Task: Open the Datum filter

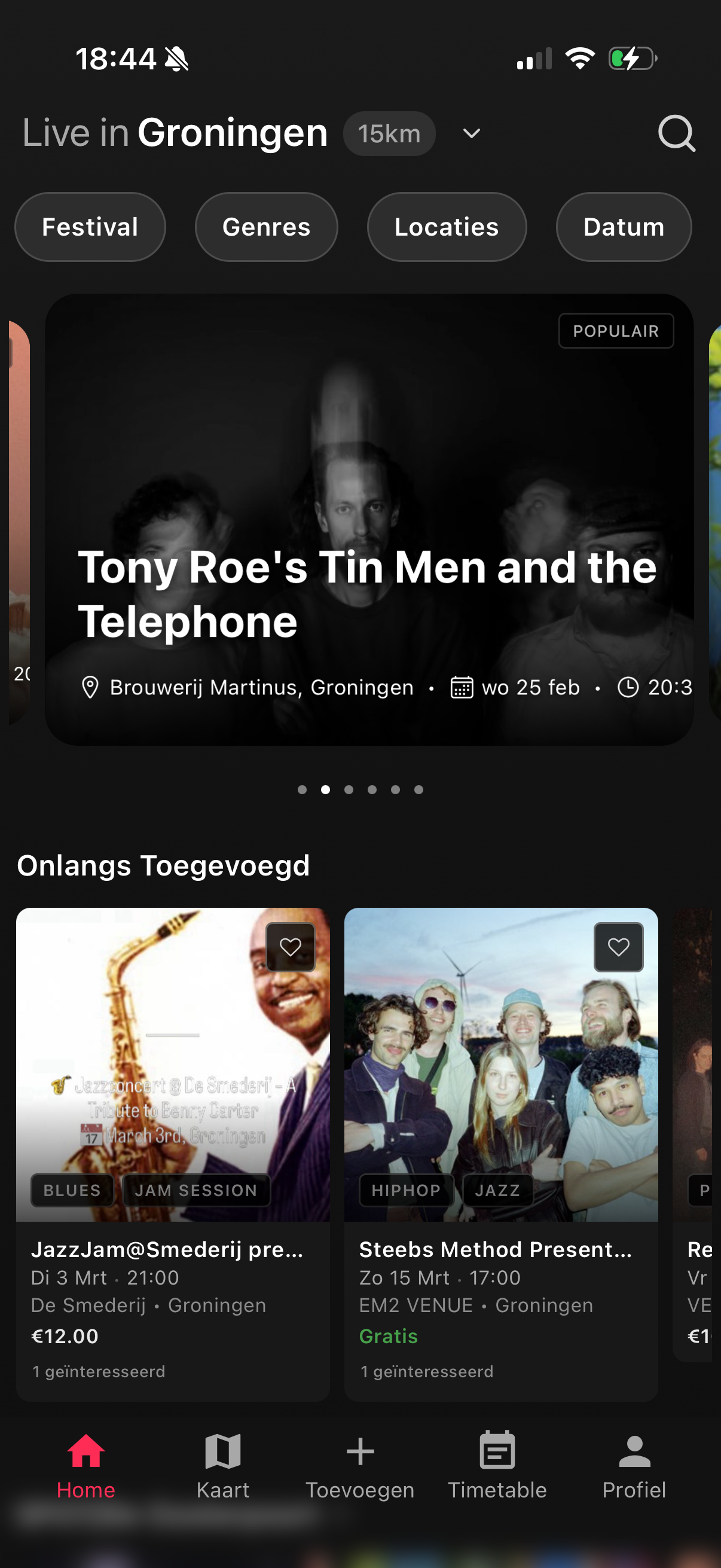Action: pos(623,227)
